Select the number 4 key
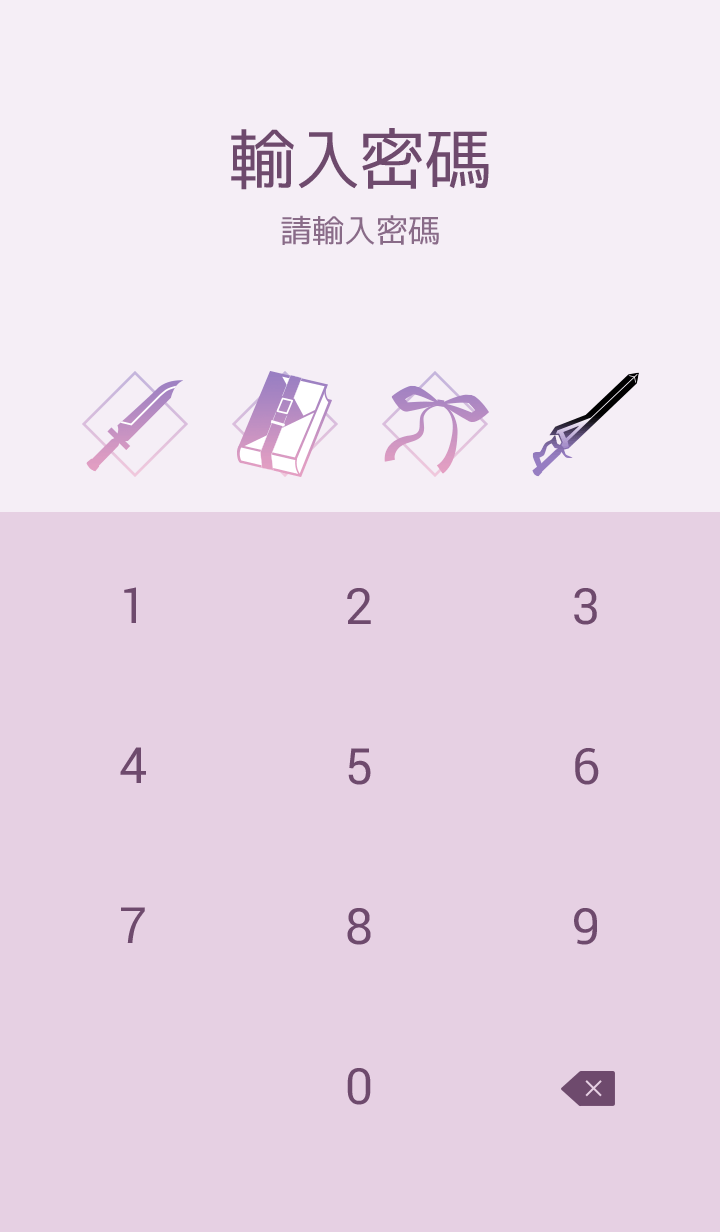This screenshot has height=1232, width=720. tap(133, 767)
